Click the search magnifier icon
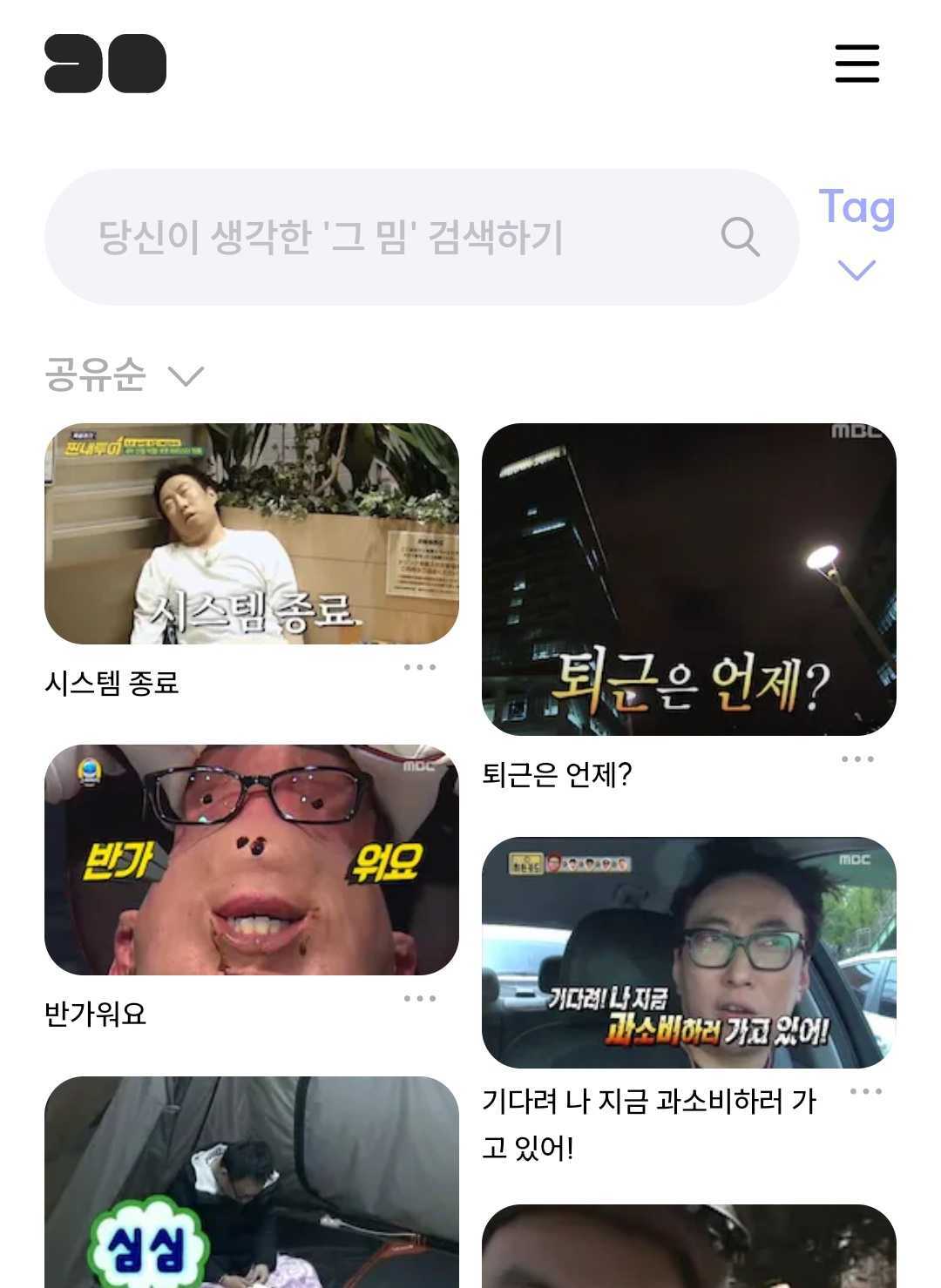Screen dimensions: 941x1288 (741, 236)
